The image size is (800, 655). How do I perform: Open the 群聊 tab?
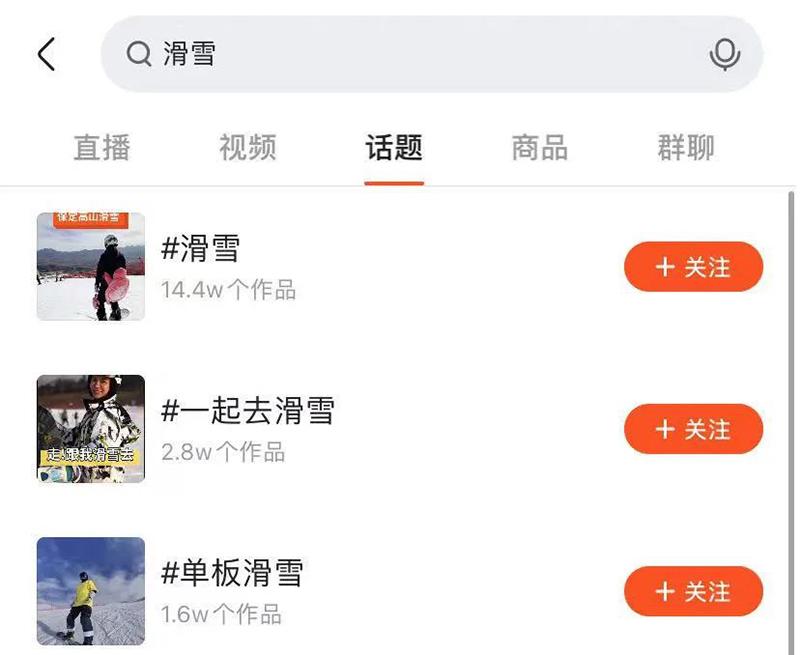coord(686,148)
